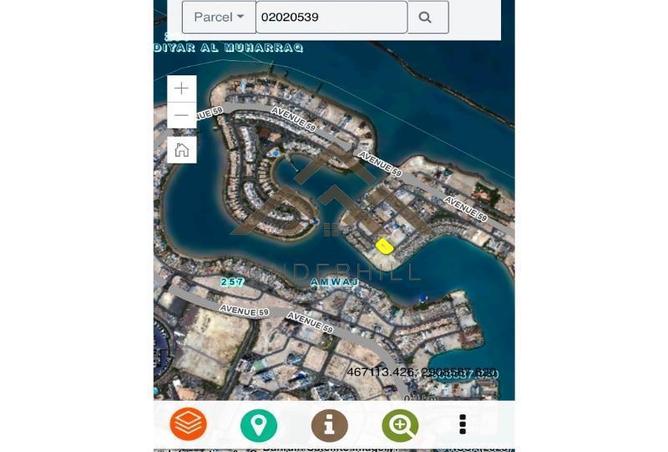Tap the green magnifier plus button
Viewport: 668px width, 452px height.
click(x=399, y=425)
